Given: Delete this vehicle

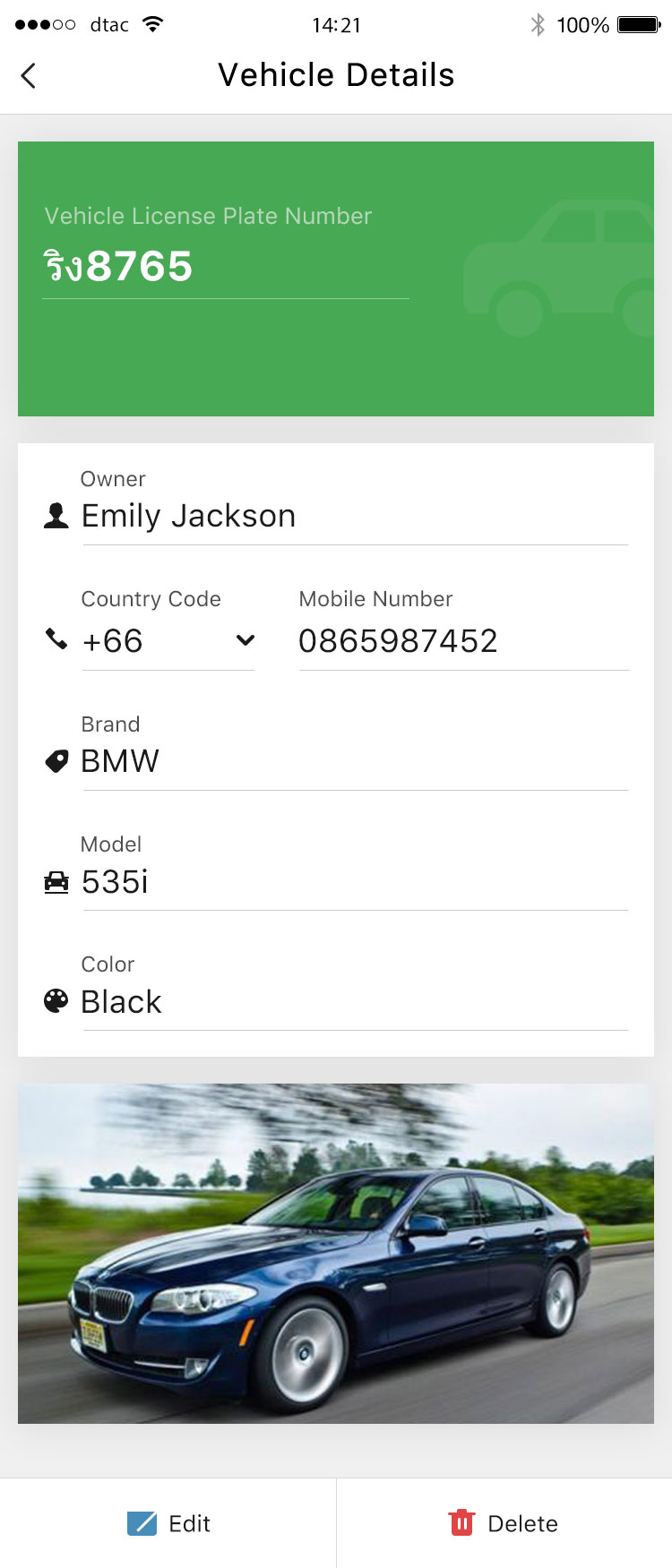Looking at the screenshot, I should 504,1523.
